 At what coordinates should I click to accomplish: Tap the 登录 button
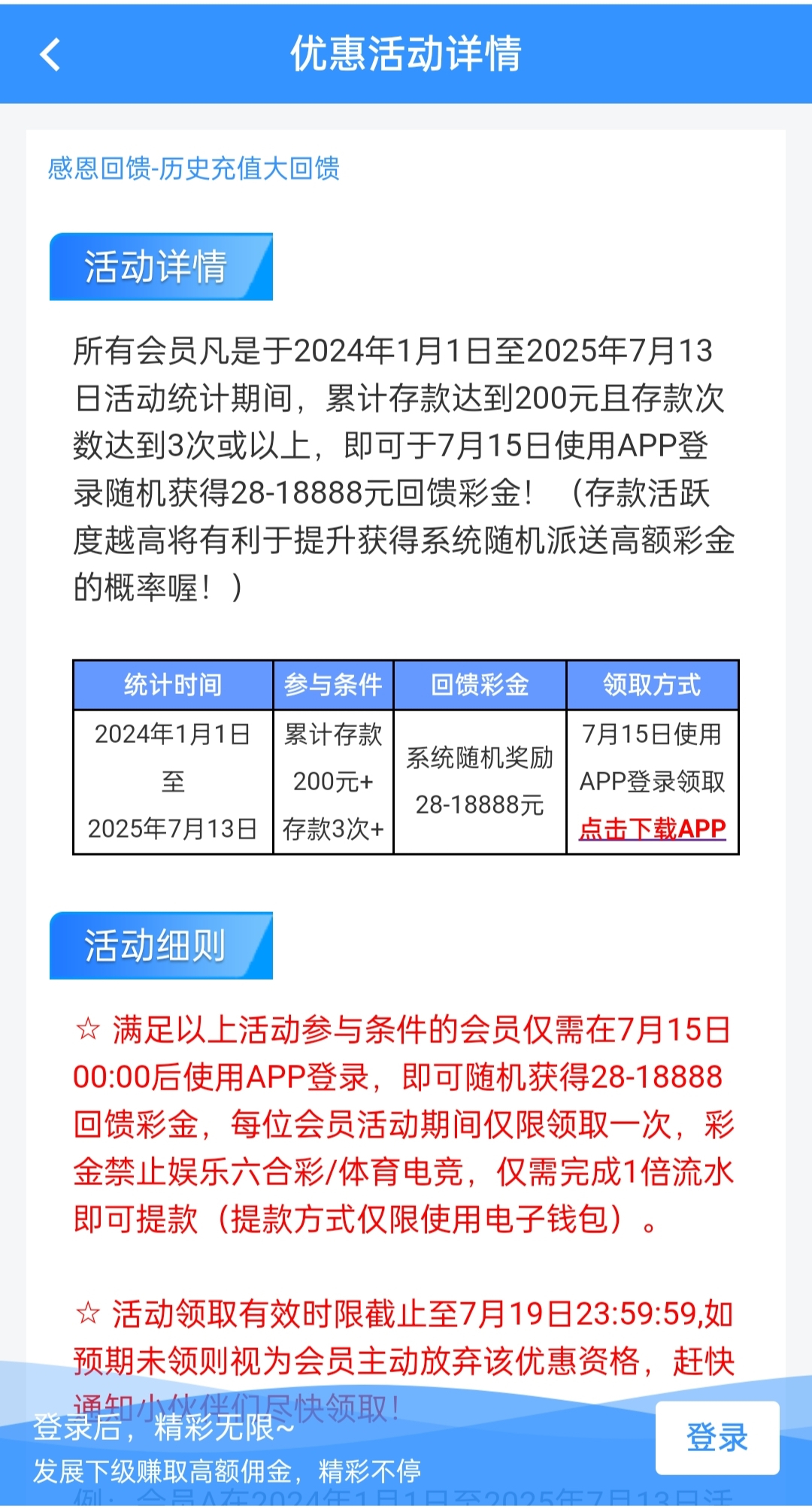(717, 1437)
